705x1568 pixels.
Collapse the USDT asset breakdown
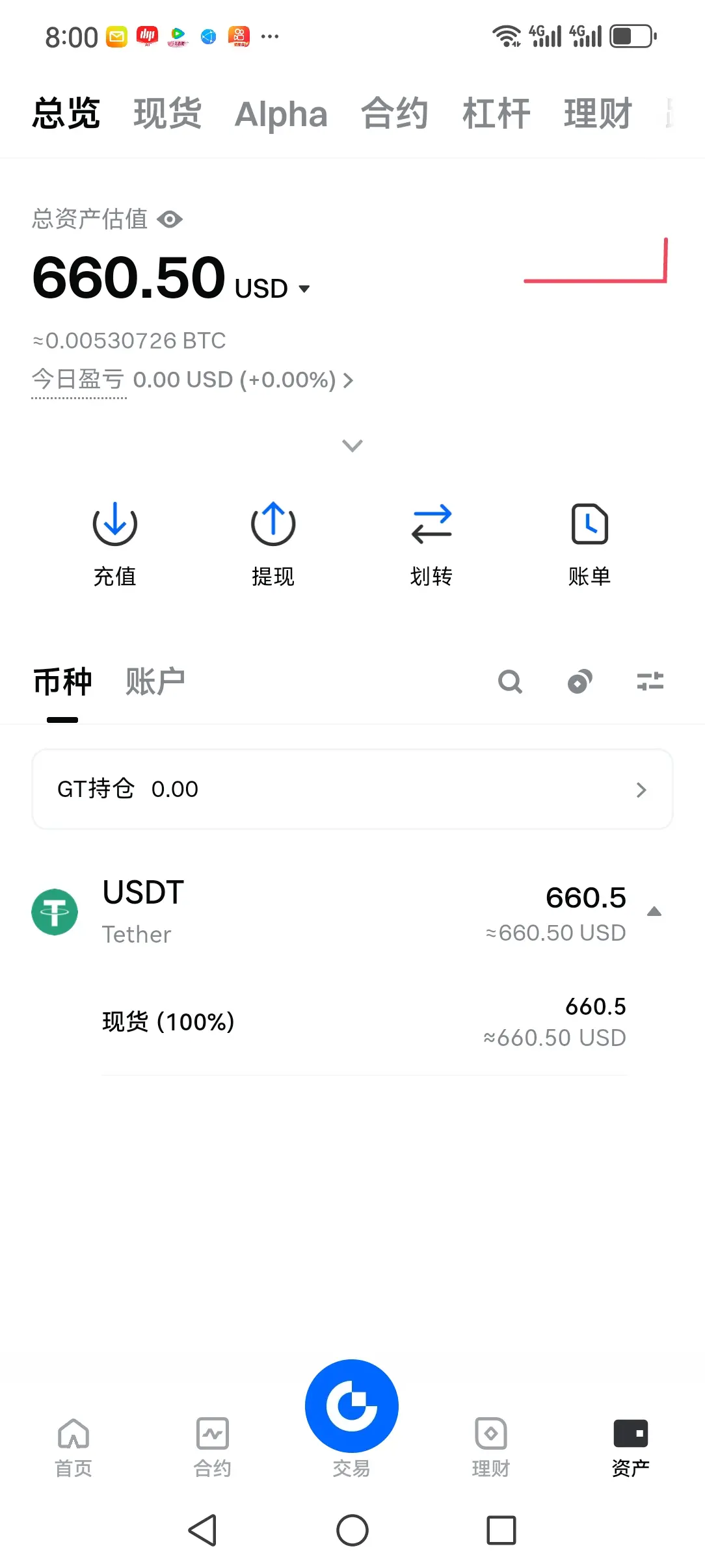654,911
